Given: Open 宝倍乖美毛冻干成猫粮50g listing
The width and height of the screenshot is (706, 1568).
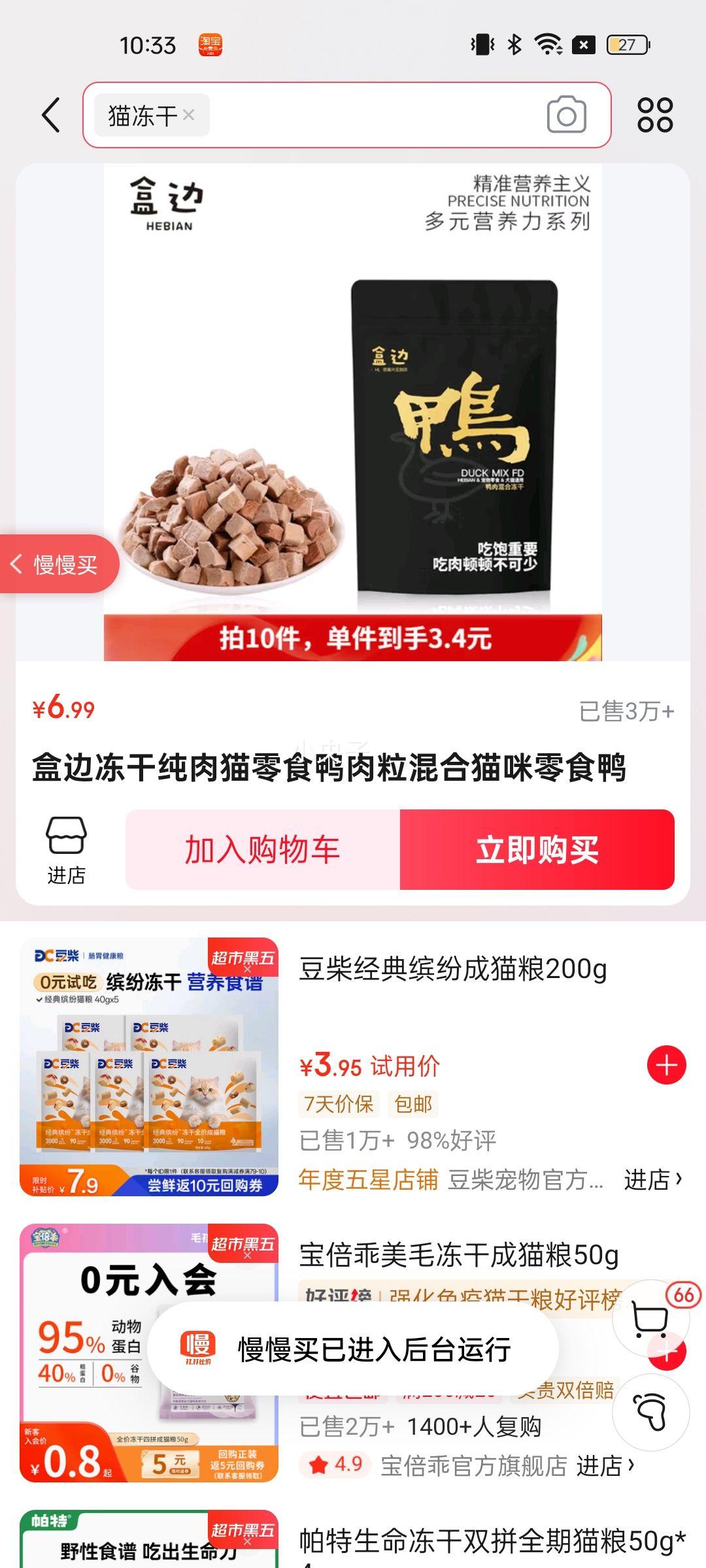Looking at the screenshot, I should [x=458, y=1255].
